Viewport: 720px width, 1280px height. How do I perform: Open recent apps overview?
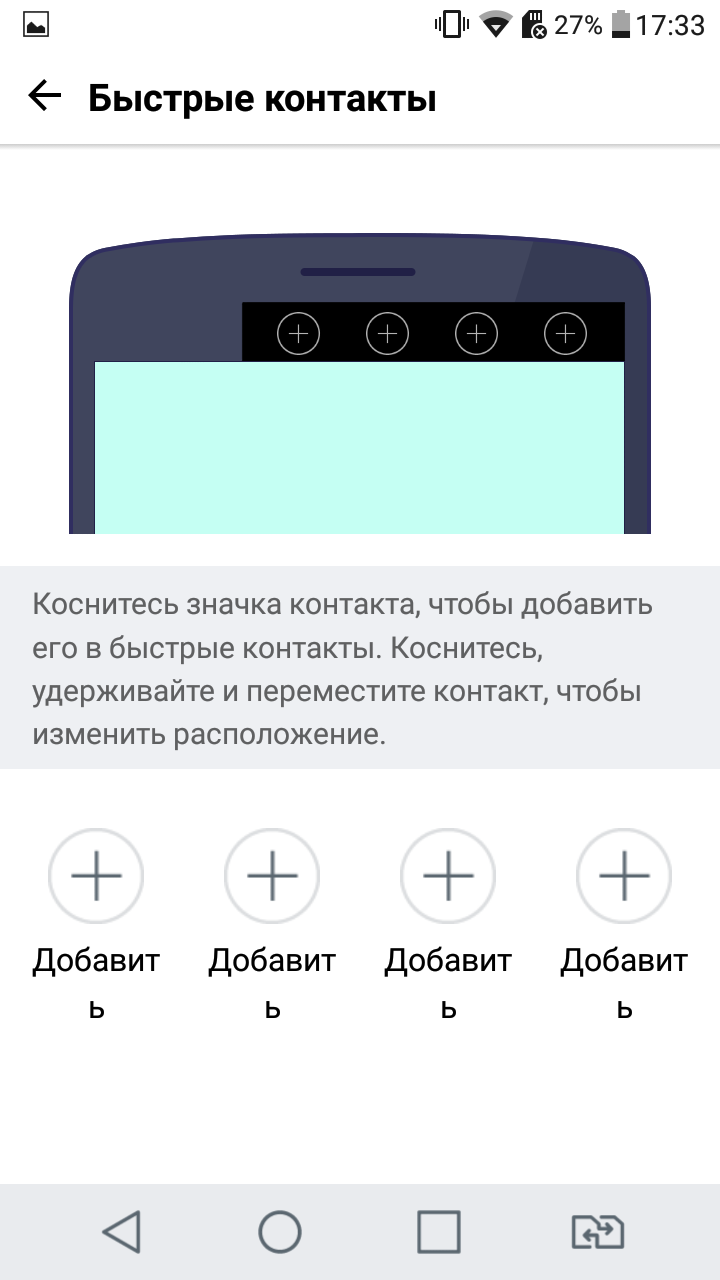point(439,1232)
